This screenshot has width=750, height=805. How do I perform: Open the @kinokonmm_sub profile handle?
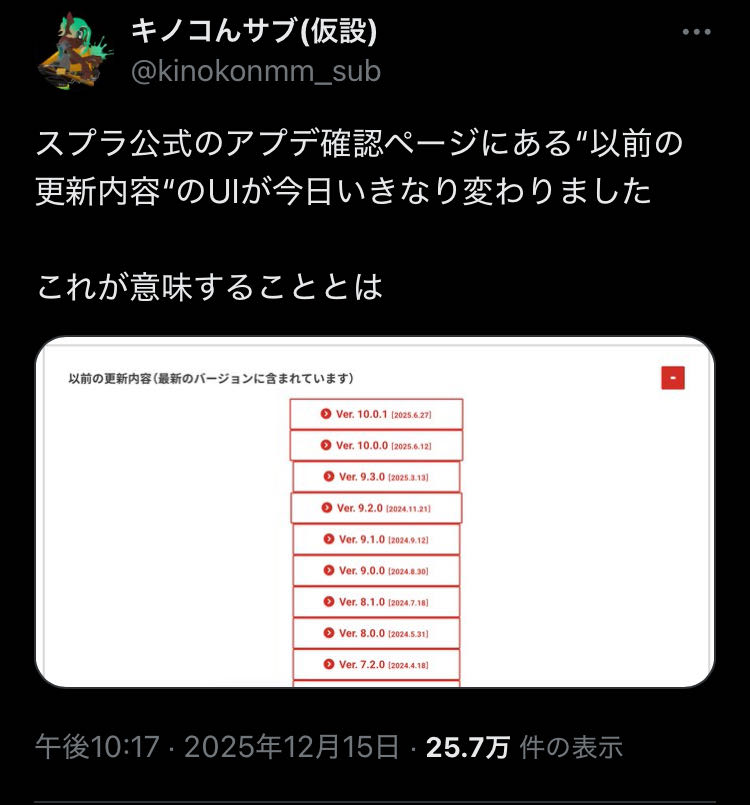255,71
